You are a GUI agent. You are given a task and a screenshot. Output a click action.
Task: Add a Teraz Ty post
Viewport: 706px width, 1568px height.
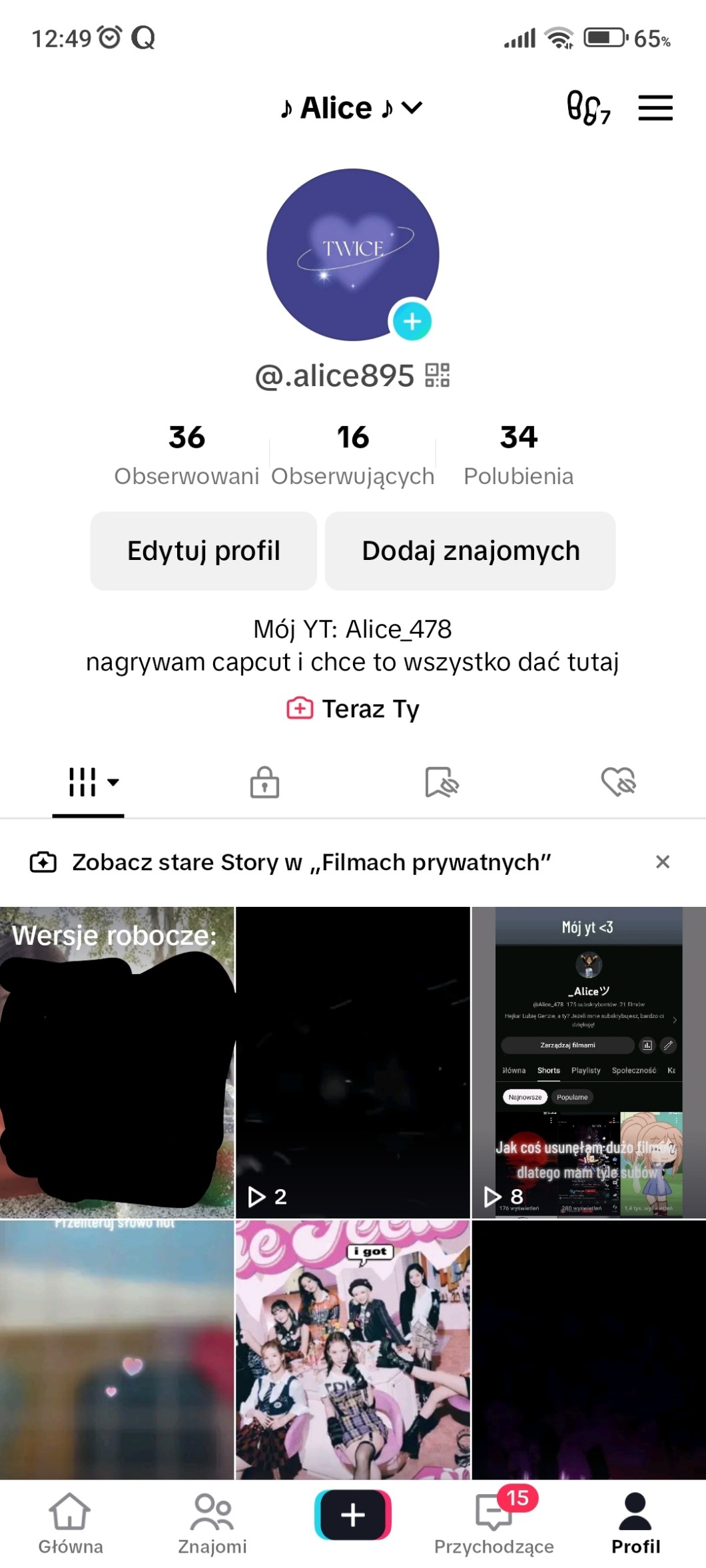coord(353,709)
